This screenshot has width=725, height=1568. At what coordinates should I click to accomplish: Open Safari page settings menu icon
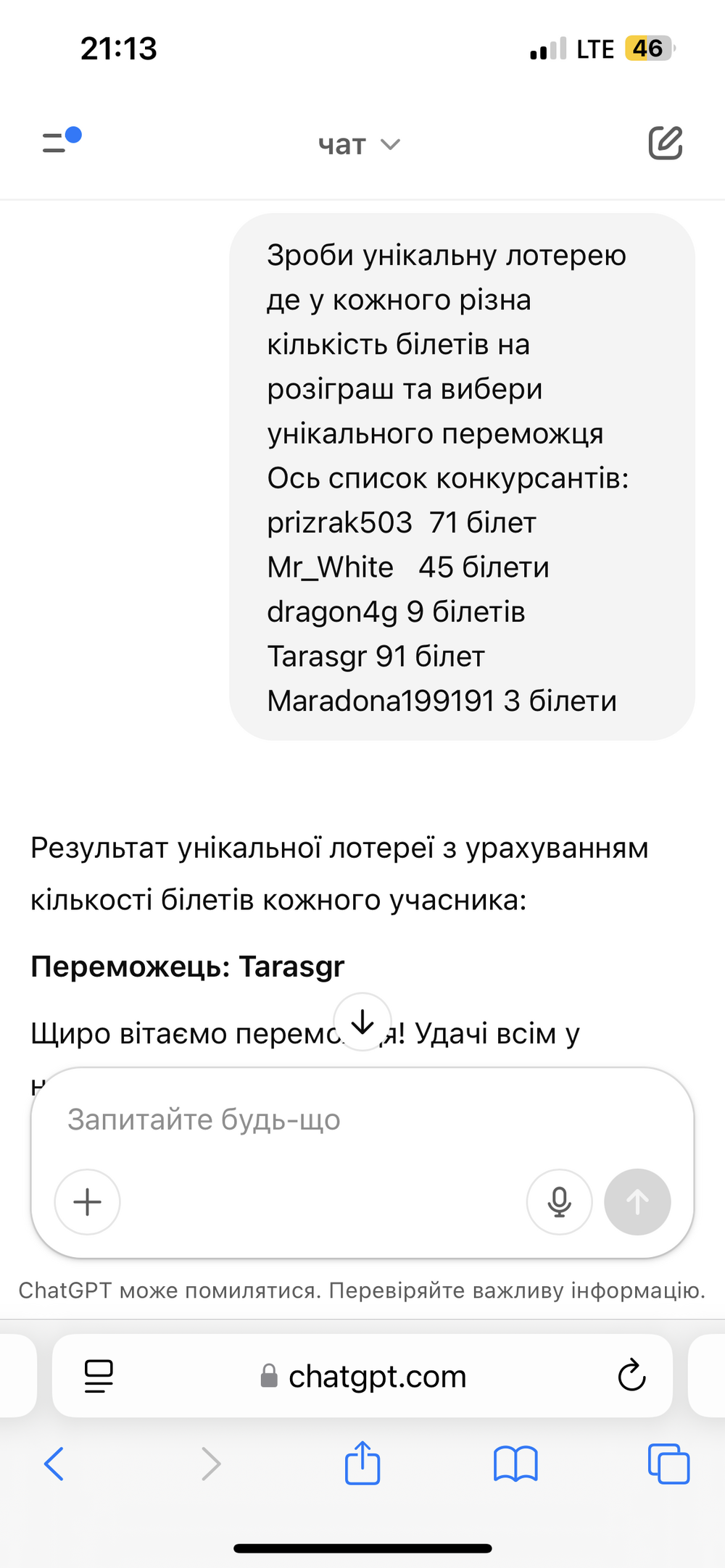click(99, 1376)
